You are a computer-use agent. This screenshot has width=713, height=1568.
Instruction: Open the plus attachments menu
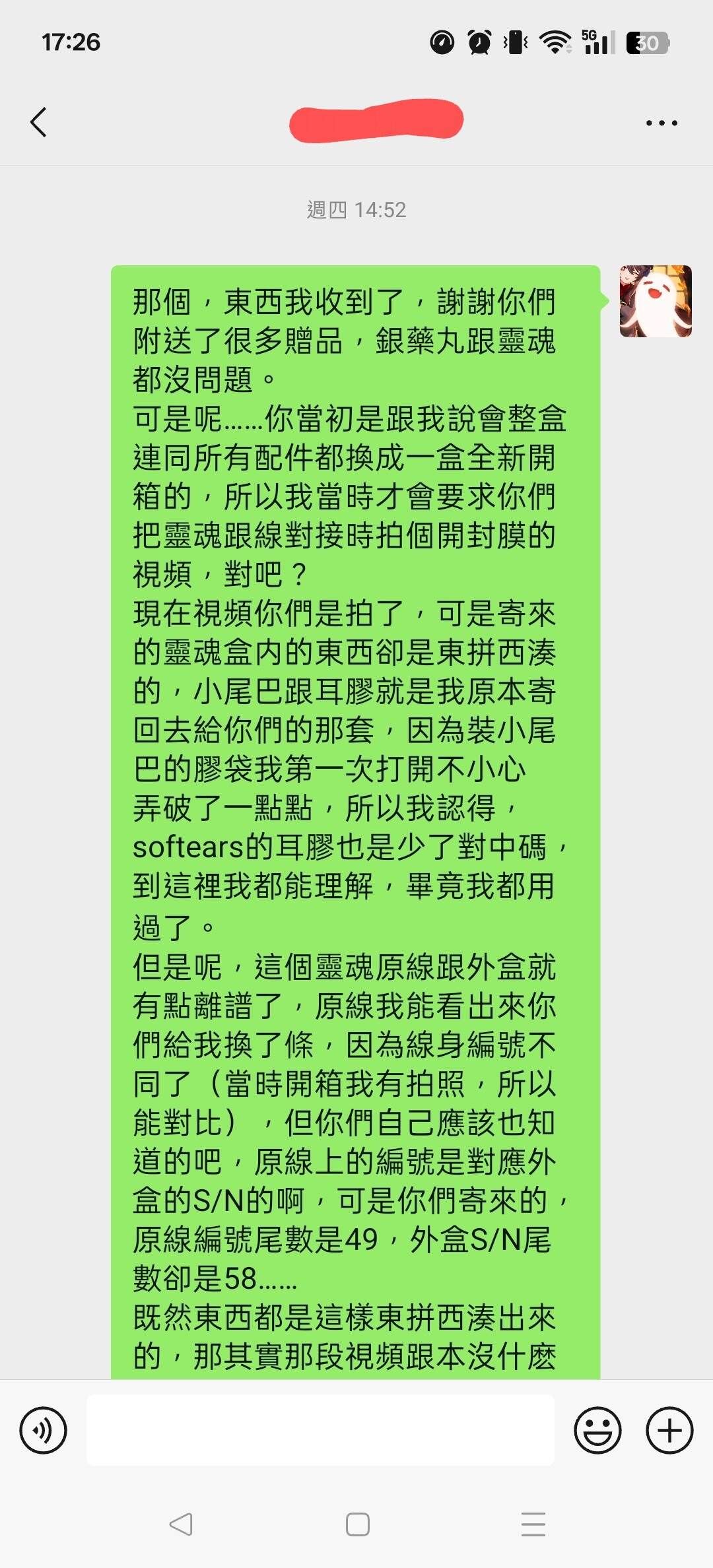tap(669, 1430)
